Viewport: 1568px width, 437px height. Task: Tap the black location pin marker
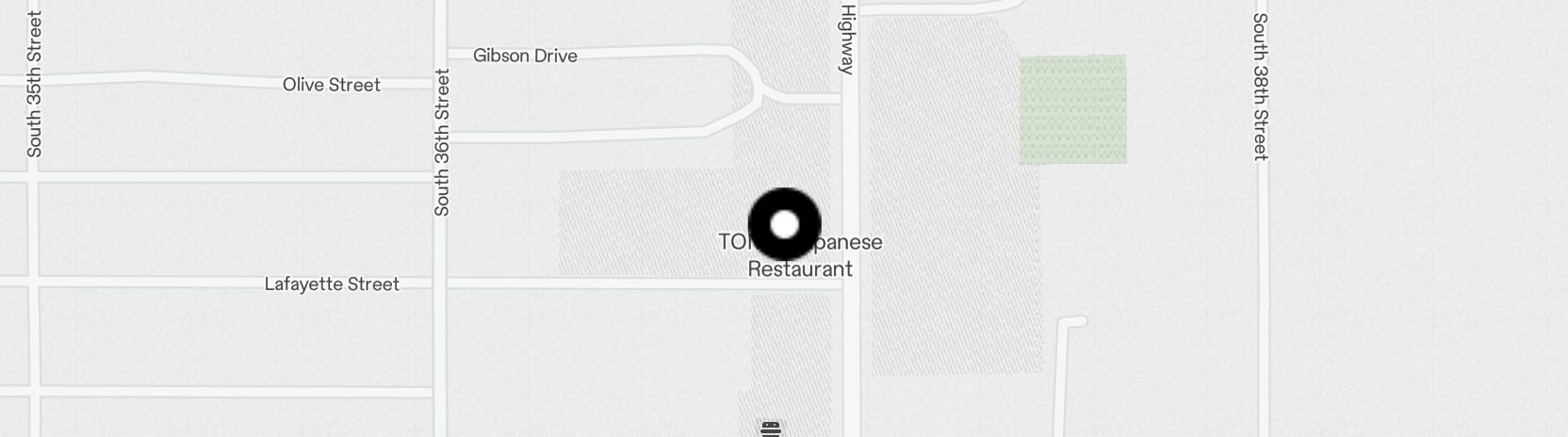[x=784, y=224]
